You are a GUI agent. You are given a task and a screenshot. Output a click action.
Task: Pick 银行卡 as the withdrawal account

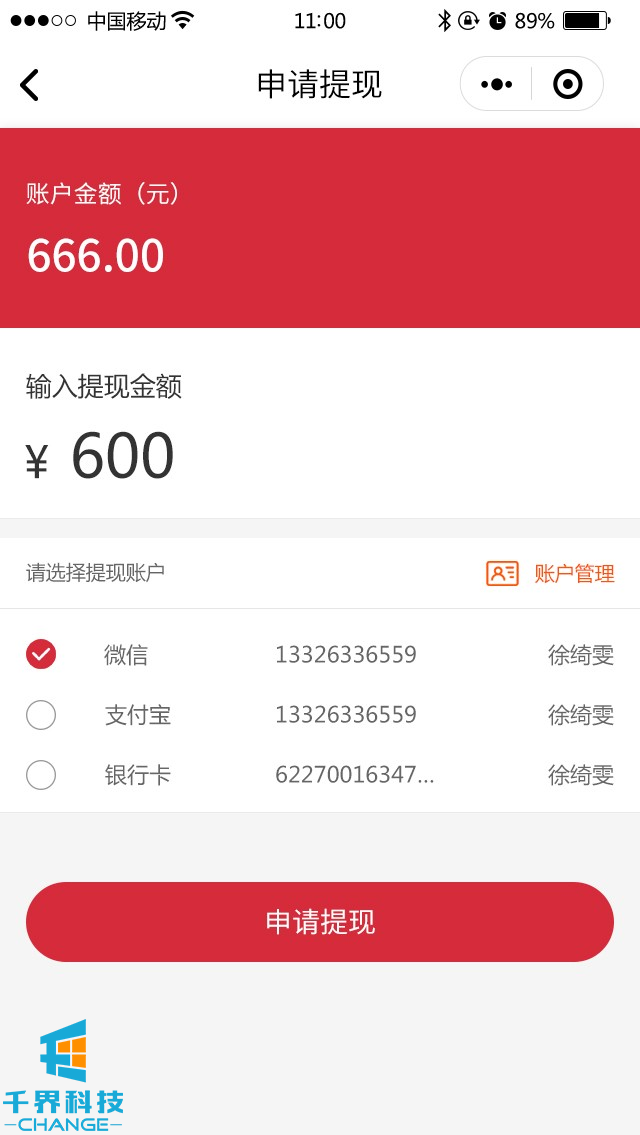tap(41, 775)
